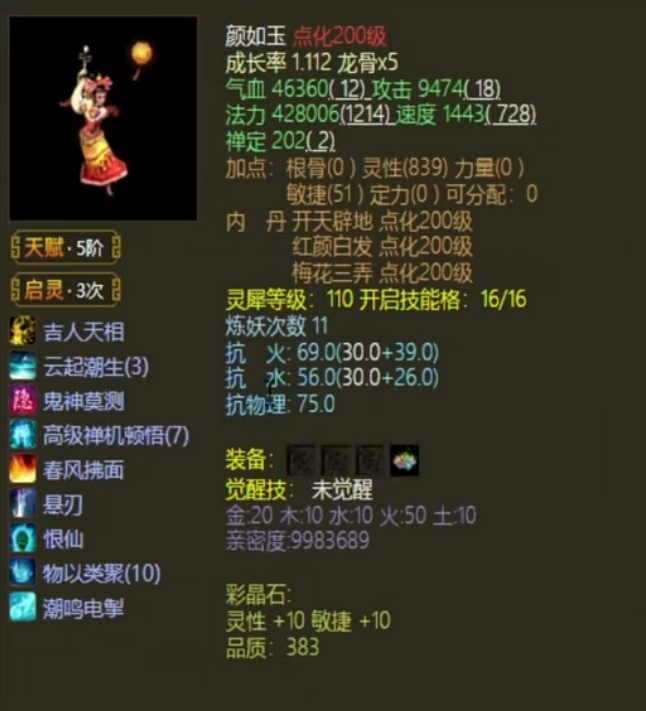The image size is (646, 711).
Task: Tap the 鬼神莫测 skill
Action: click(84, 401)
